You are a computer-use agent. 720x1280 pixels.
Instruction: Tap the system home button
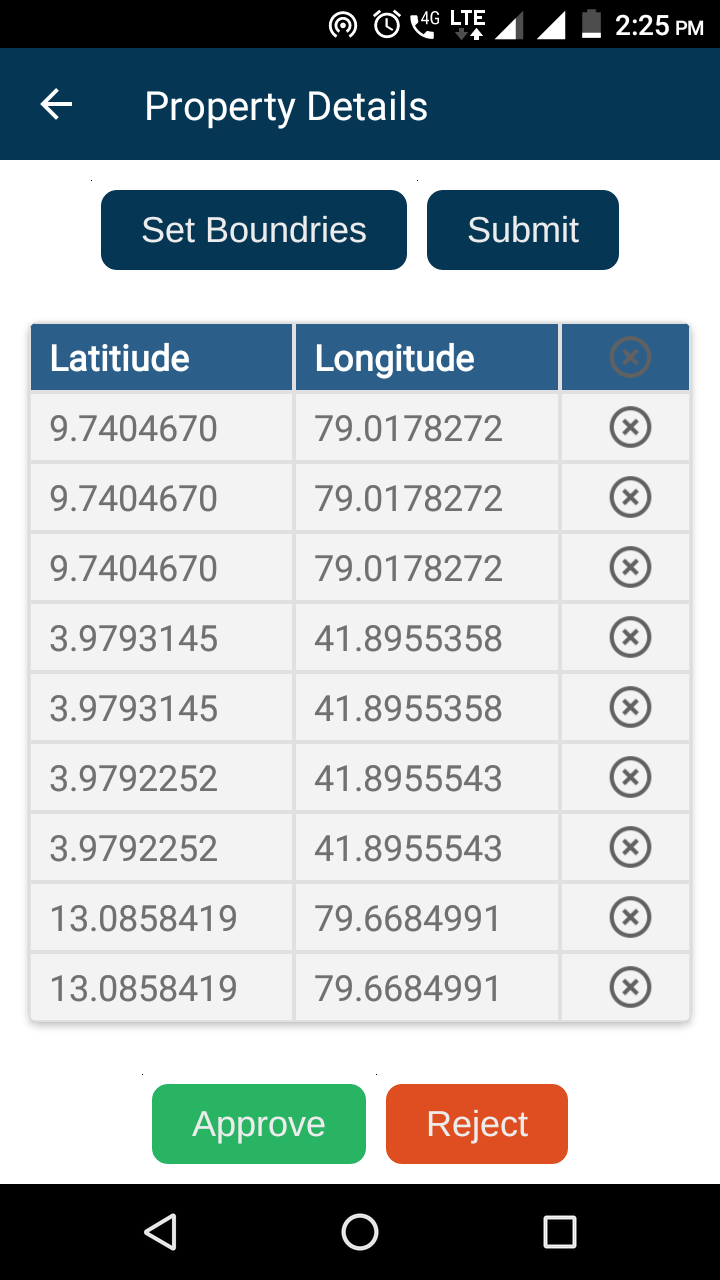[360, 1232]
